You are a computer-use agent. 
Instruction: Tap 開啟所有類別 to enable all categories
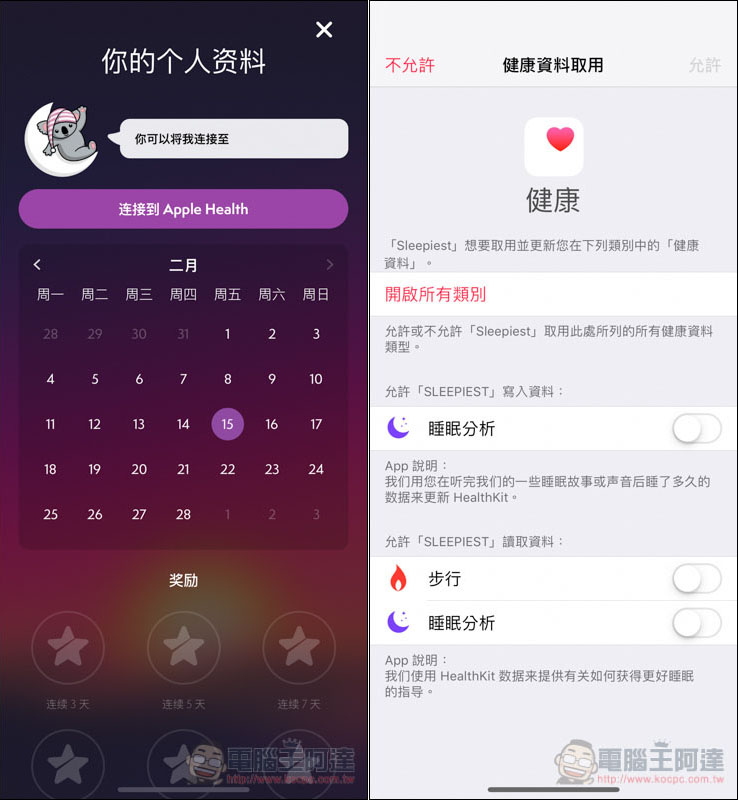click(x=436, y=294)
